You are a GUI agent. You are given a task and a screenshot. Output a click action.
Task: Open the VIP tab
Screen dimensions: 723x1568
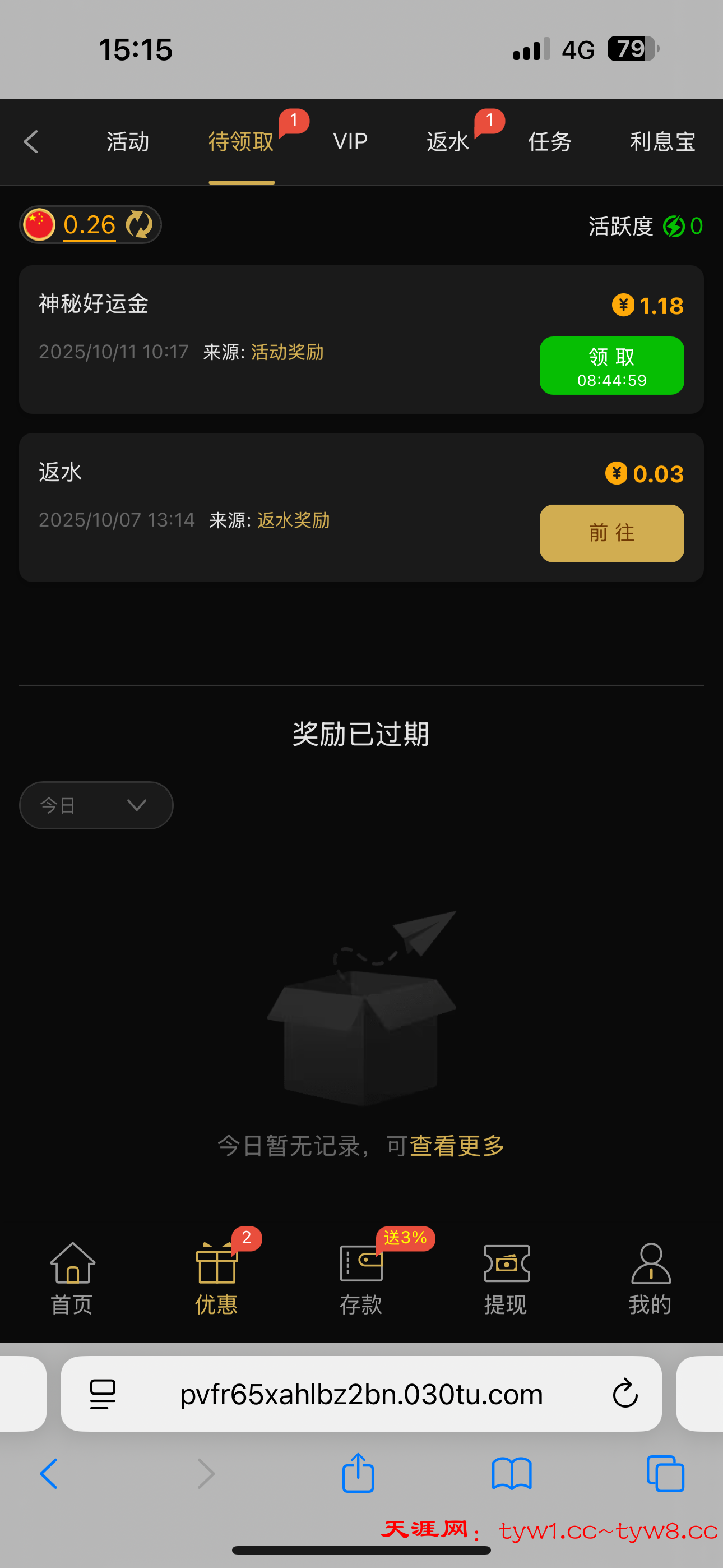[350, 142]
